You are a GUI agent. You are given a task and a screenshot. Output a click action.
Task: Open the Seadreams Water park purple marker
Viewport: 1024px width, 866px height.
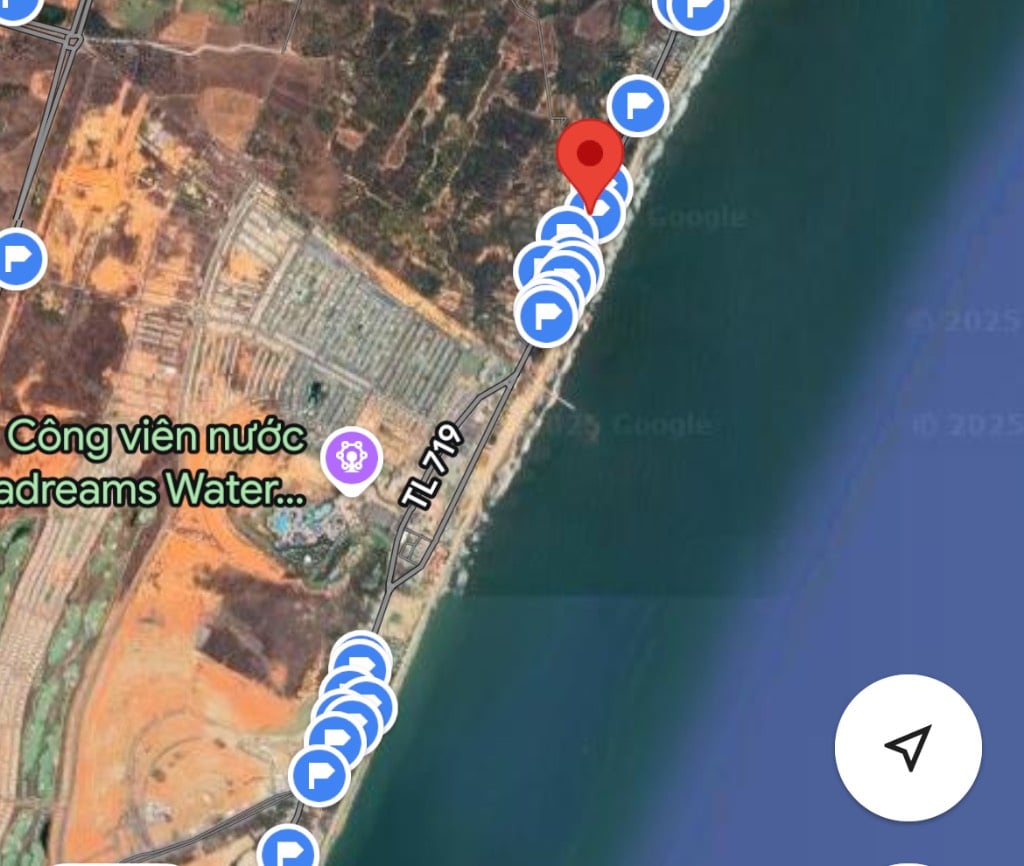(352, 459)
